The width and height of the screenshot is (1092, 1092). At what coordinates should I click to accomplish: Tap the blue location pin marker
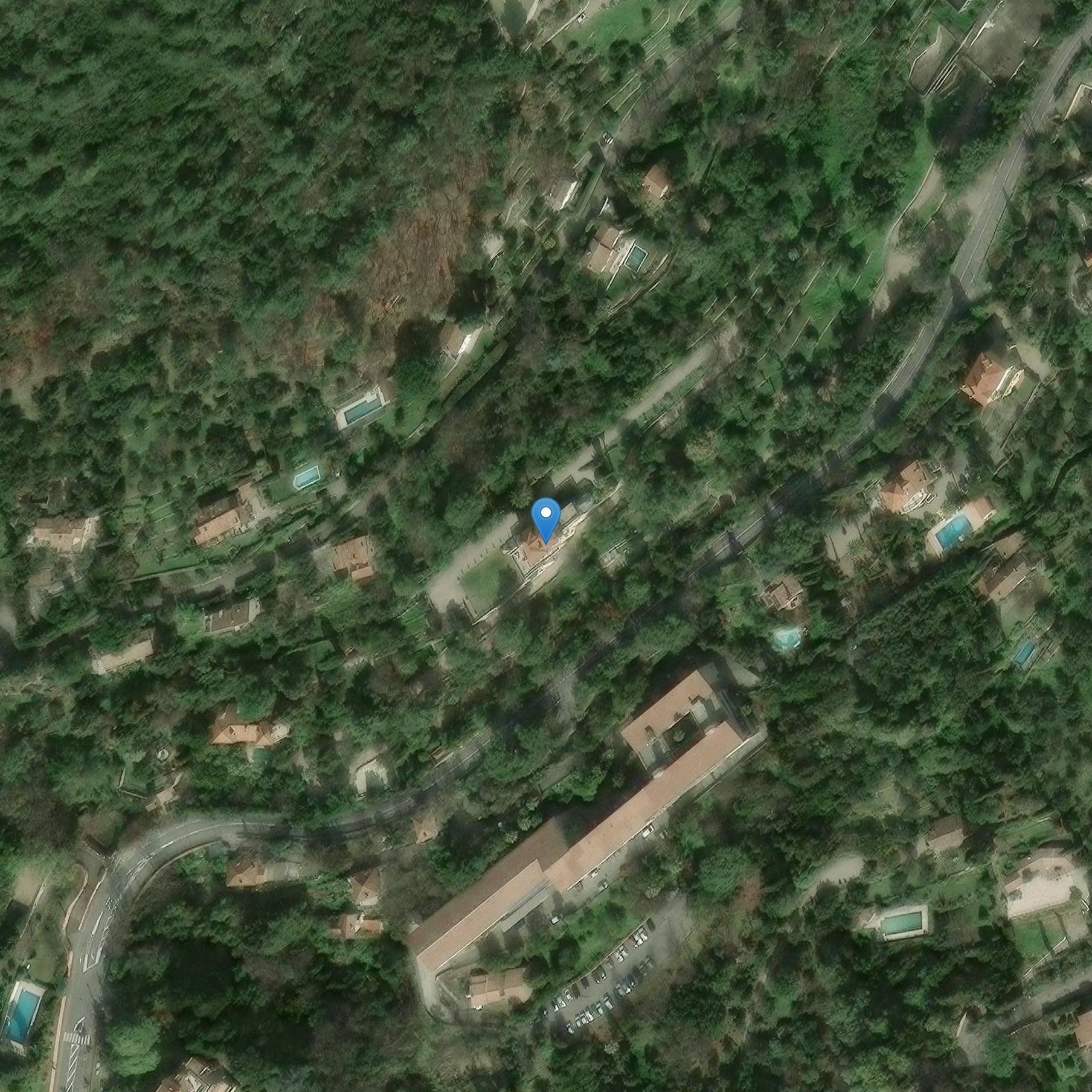pyautogui.click(x=545, y=517)
